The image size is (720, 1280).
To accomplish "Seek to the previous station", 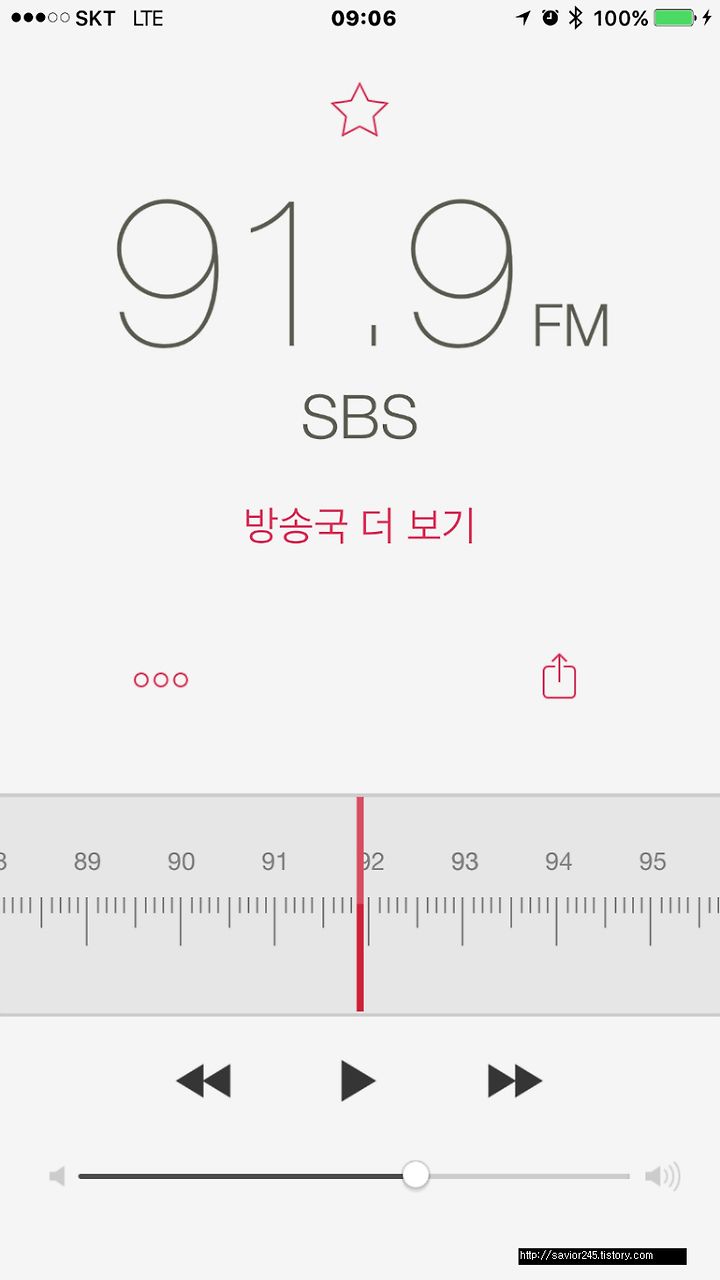I will pos(203,1081).
